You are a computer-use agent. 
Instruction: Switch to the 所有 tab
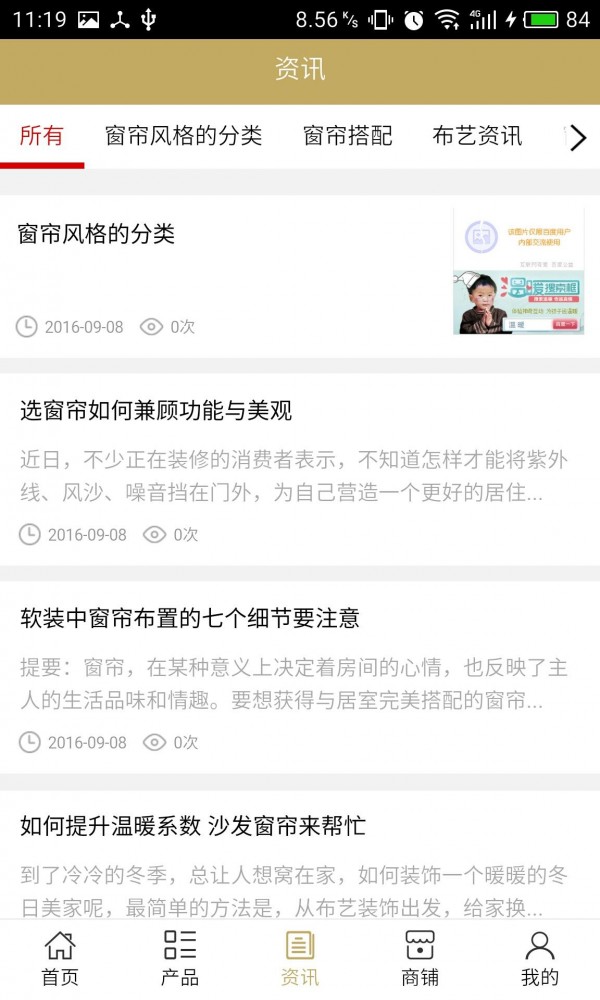42,136
